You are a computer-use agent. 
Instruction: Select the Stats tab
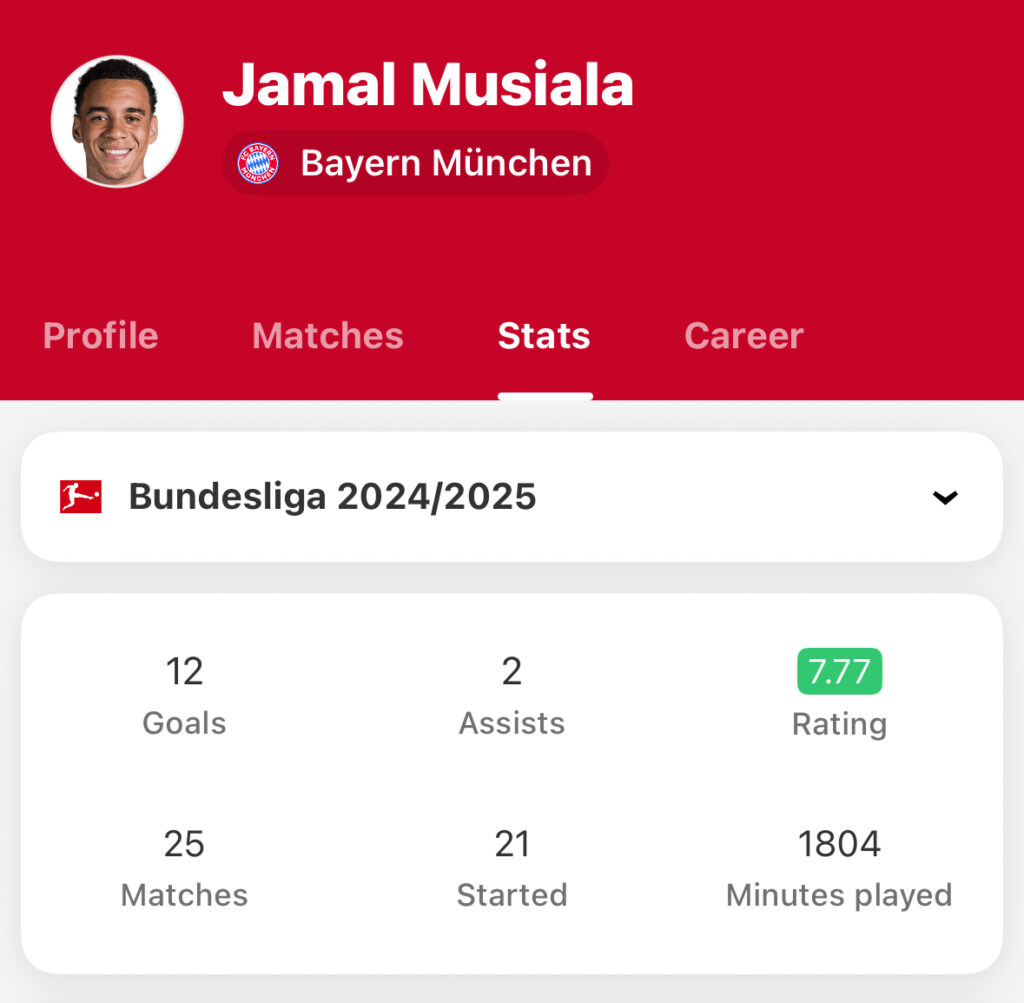click(x=544, y=336)
